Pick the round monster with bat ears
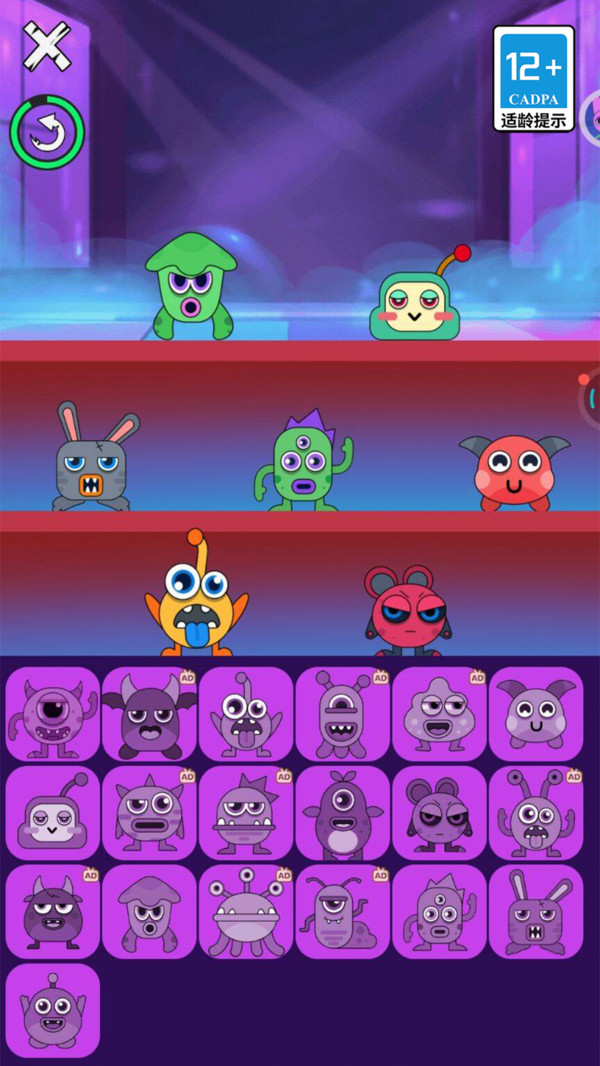The height and width of the screenshot is (1066, 600). [x=536, y=714]
